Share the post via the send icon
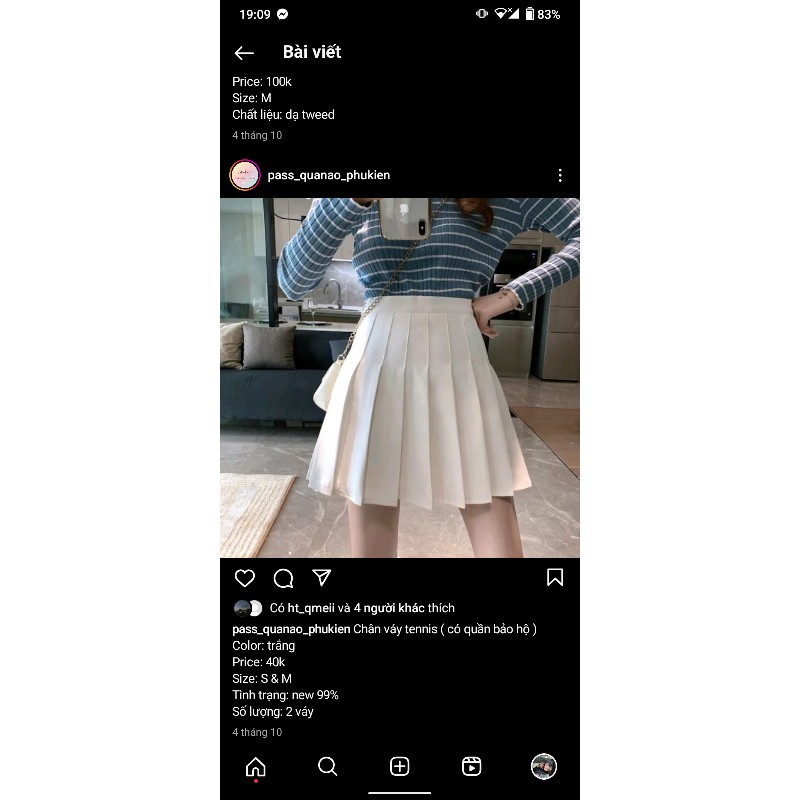 click(321, 578)
